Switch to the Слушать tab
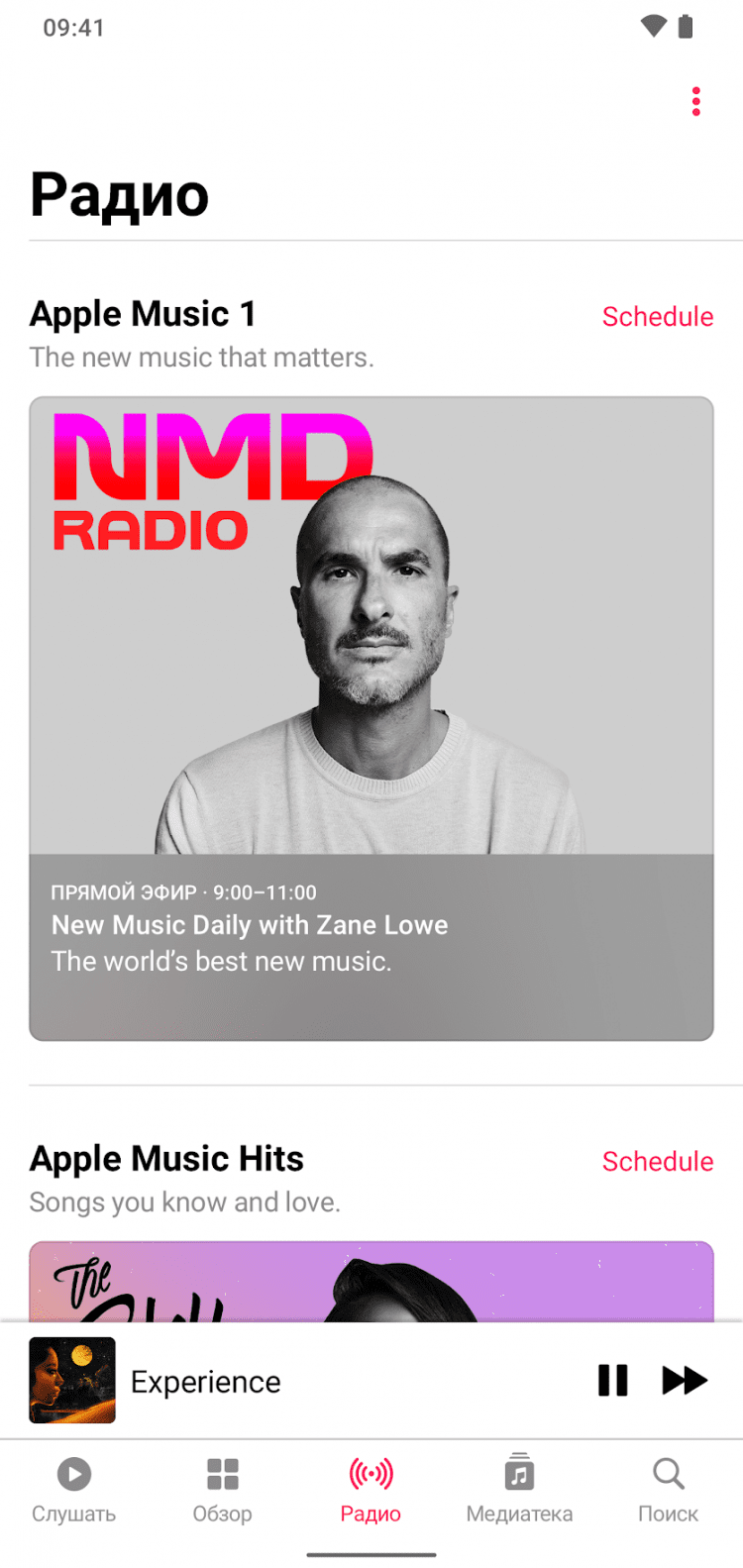Image resolution: width=743 pixels, height=1568 pixels. (74, 1489)
